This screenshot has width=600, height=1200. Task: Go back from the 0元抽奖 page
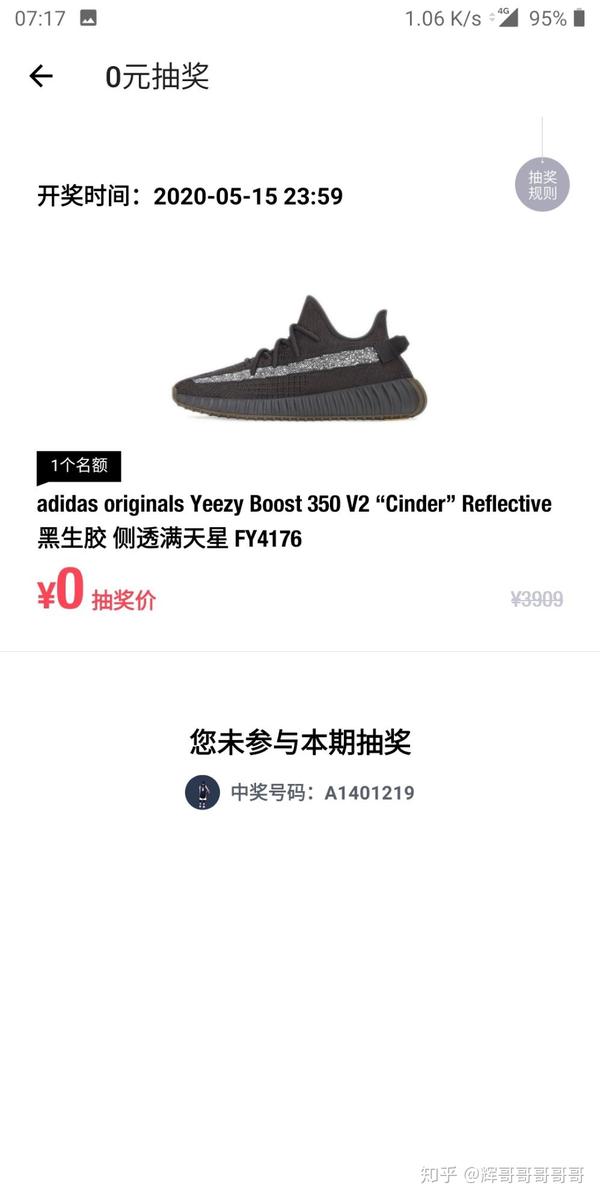pos(41,76)
